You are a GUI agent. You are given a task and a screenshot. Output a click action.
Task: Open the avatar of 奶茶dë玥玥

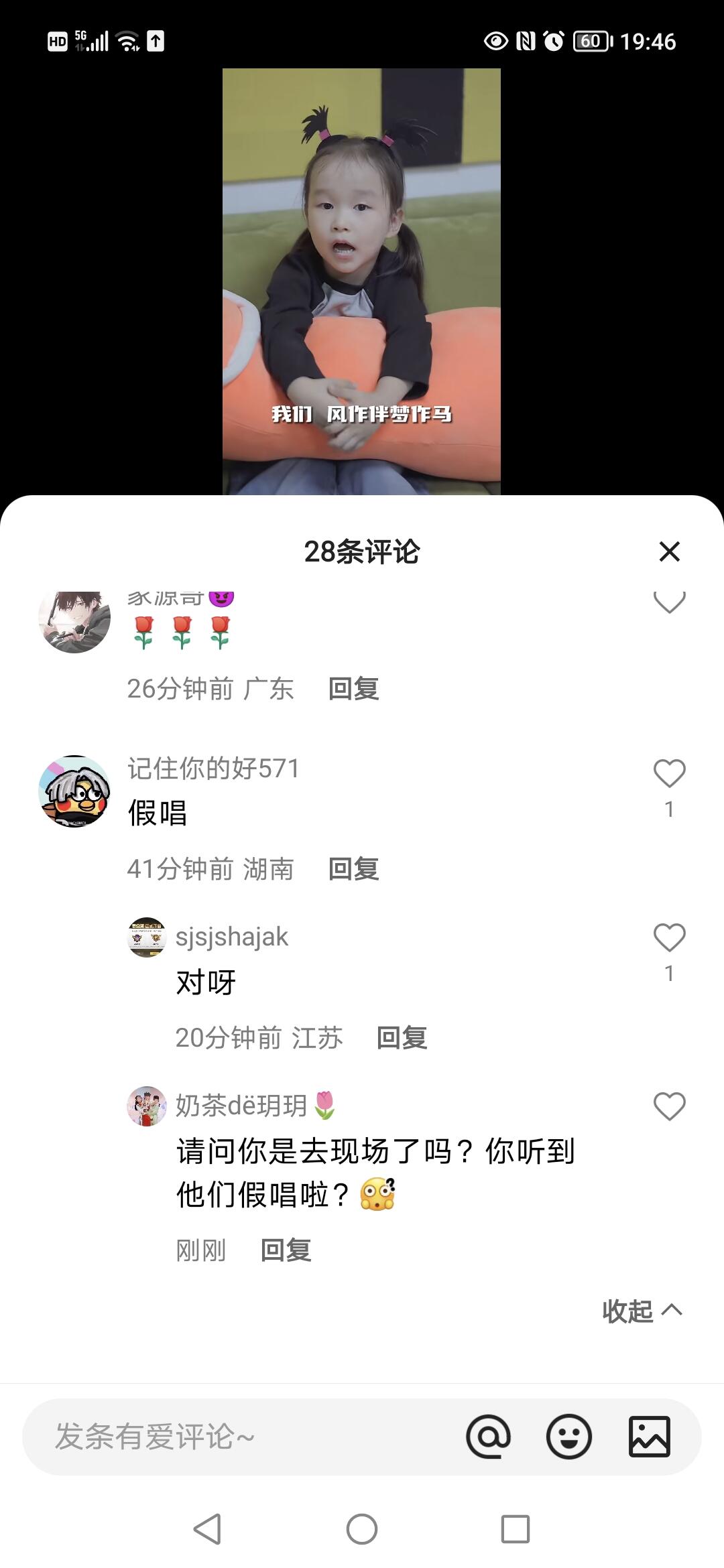tap(147, 1106)
